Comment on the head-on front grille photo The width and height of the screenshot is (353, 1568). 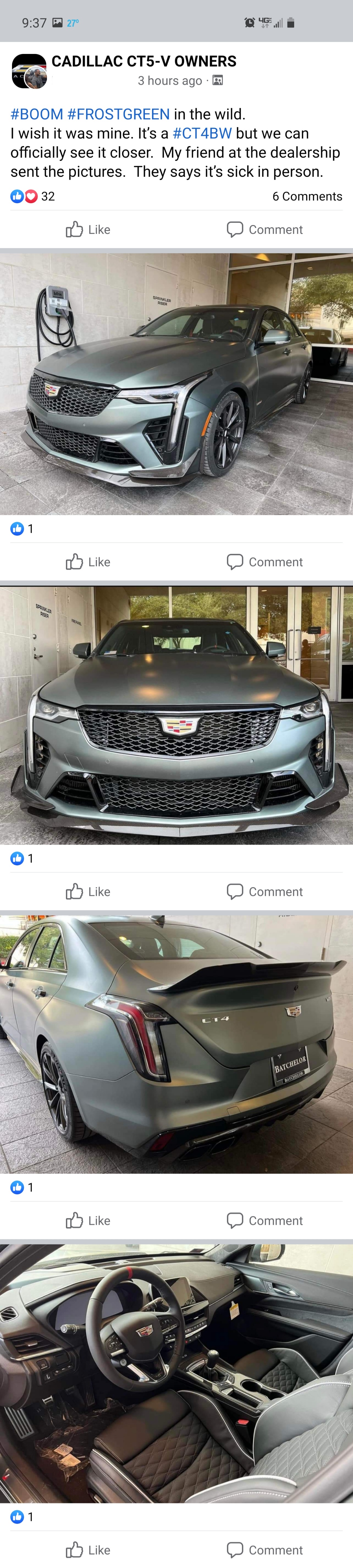coord(265,892)
